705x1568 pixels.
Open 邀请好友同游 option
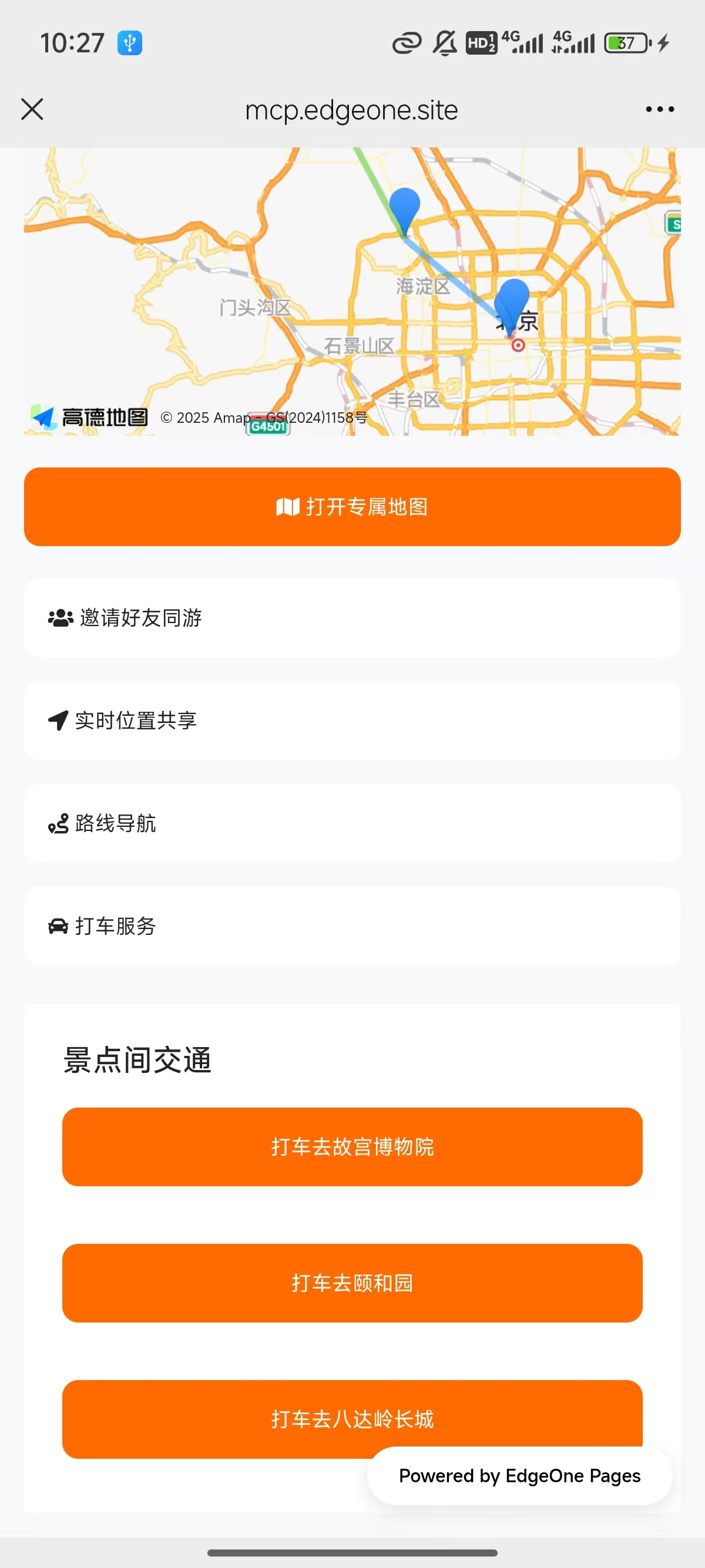click(x=352, y=618)
